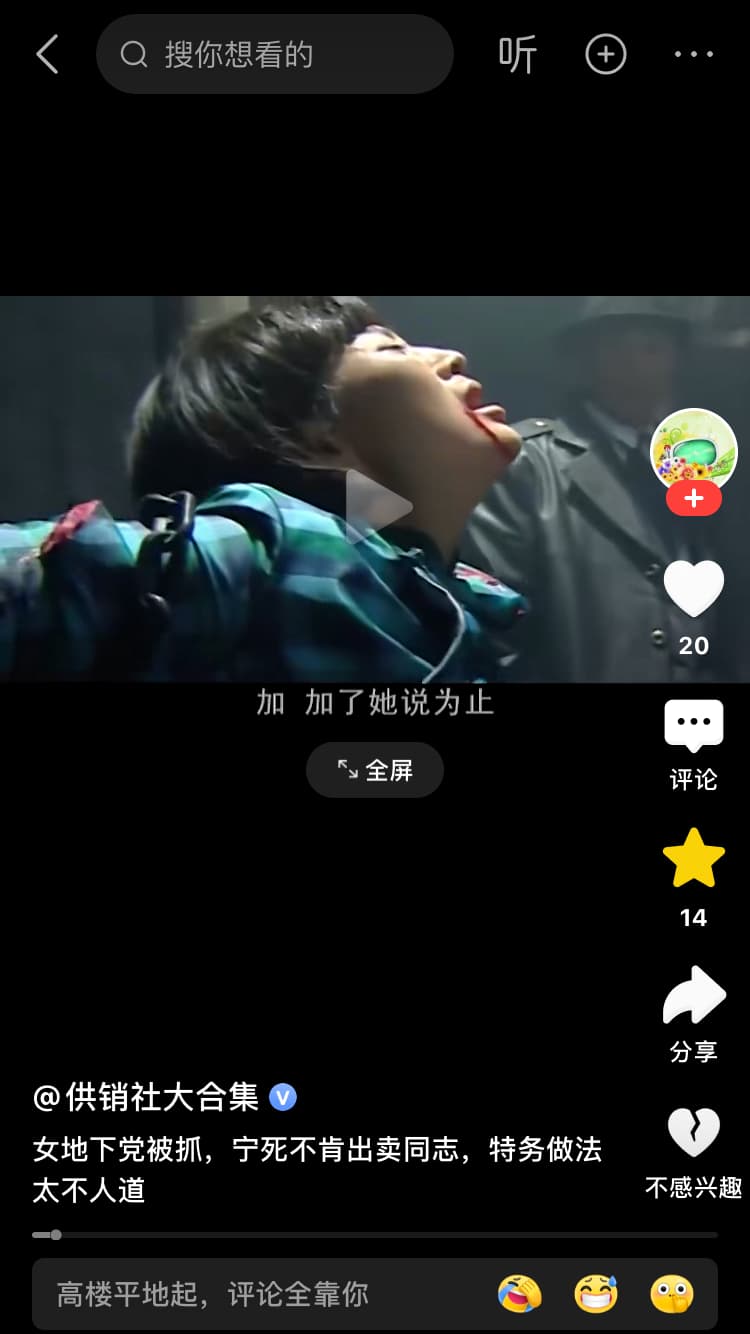Viewport: 750px width, 1334px height.
Task: Open the author's avatar profile
Action: 693,451
